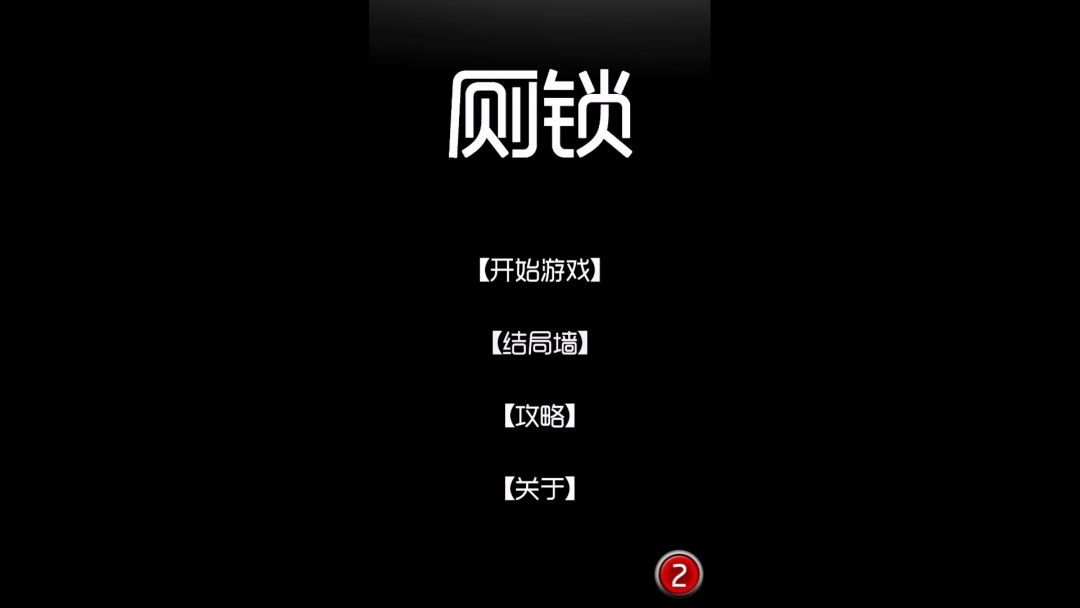Open the 关于 about page
Image resolution: width=1080 pixels, height=608 pixels.
[540, 489]
